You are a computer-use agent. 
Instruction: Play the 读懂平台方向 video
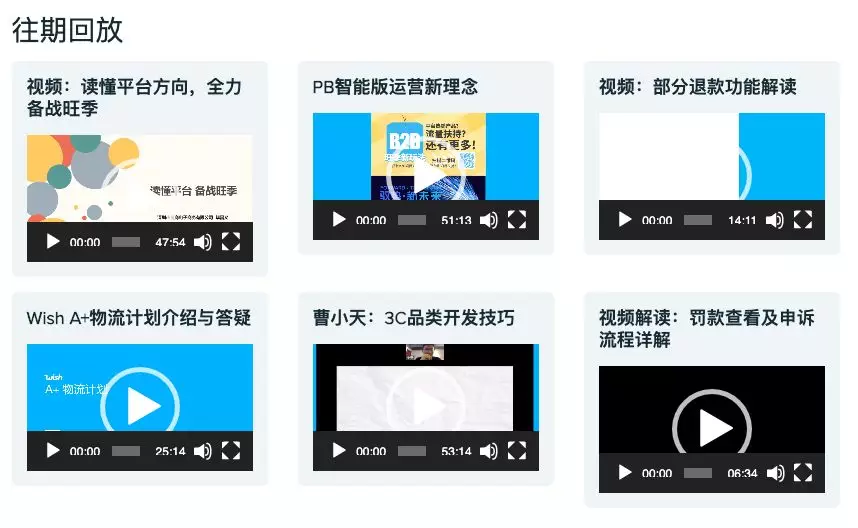[x=53, y=242]
